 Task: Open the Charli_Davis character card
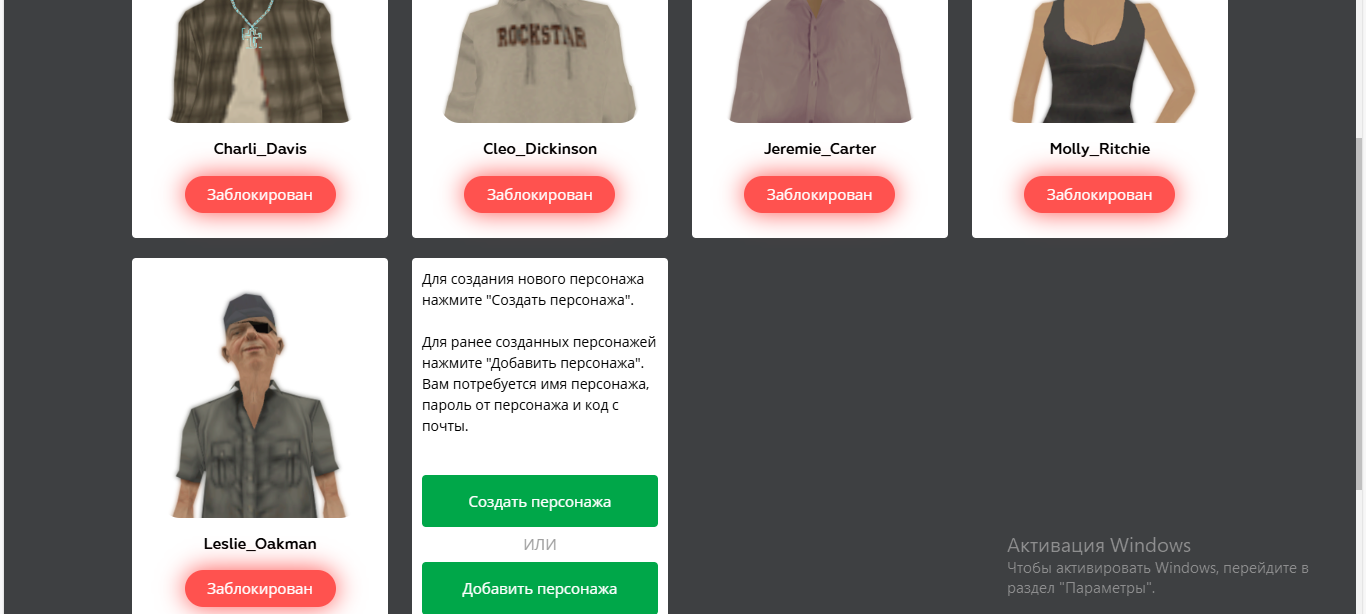point(260,70)
